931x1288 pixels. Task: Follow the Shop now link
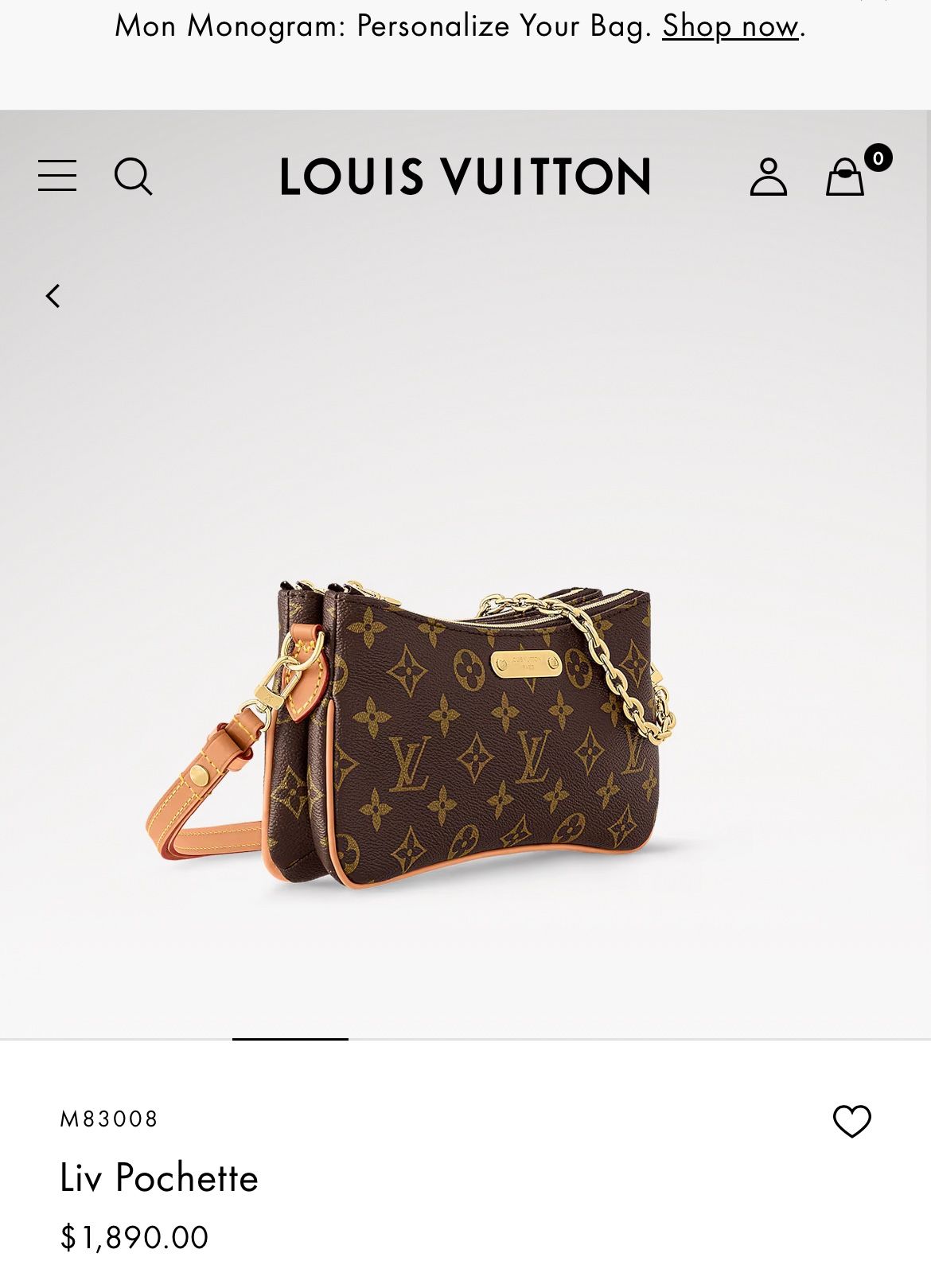point(730,26)
